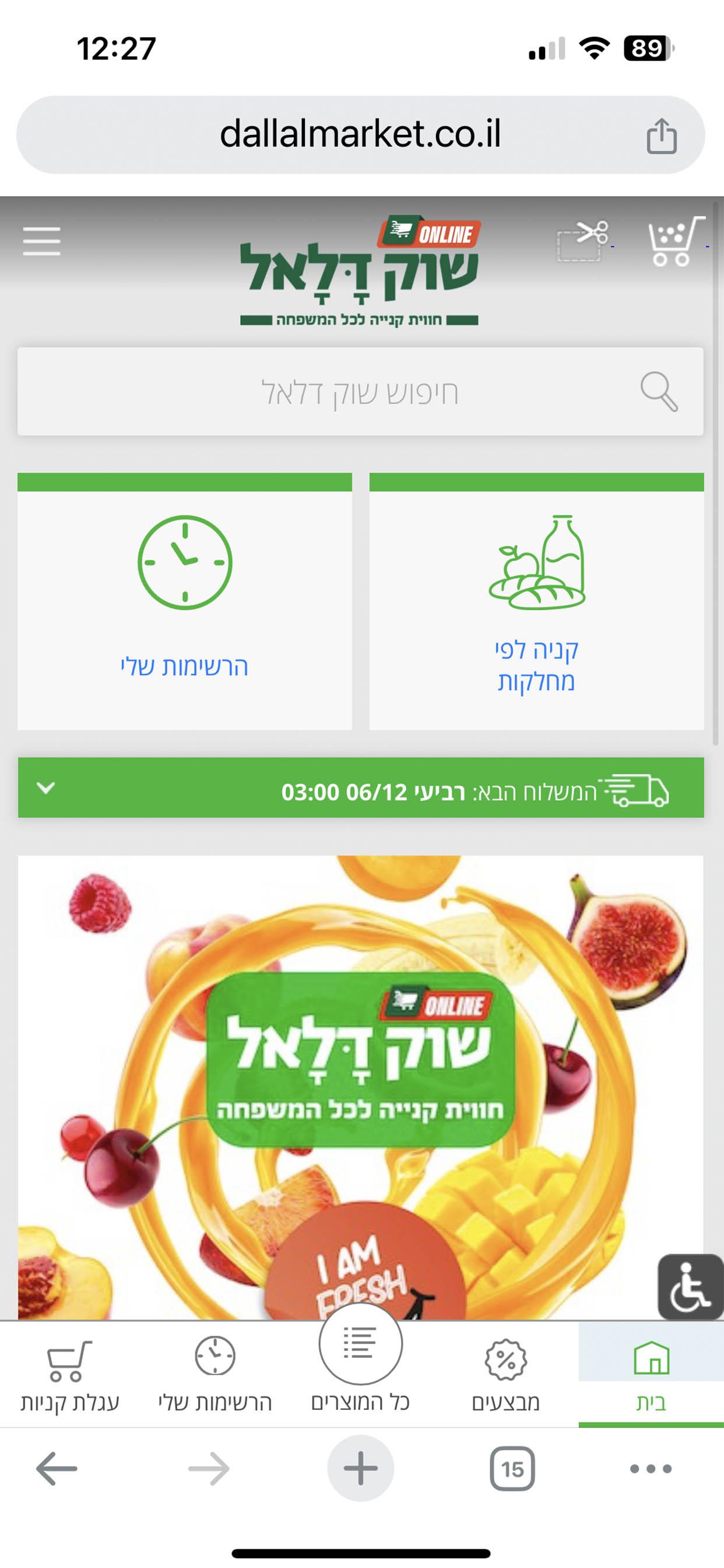Screen dimensions: 724x1568
Task: Open the shopping cart icon in header
Action: coord(676,241)
